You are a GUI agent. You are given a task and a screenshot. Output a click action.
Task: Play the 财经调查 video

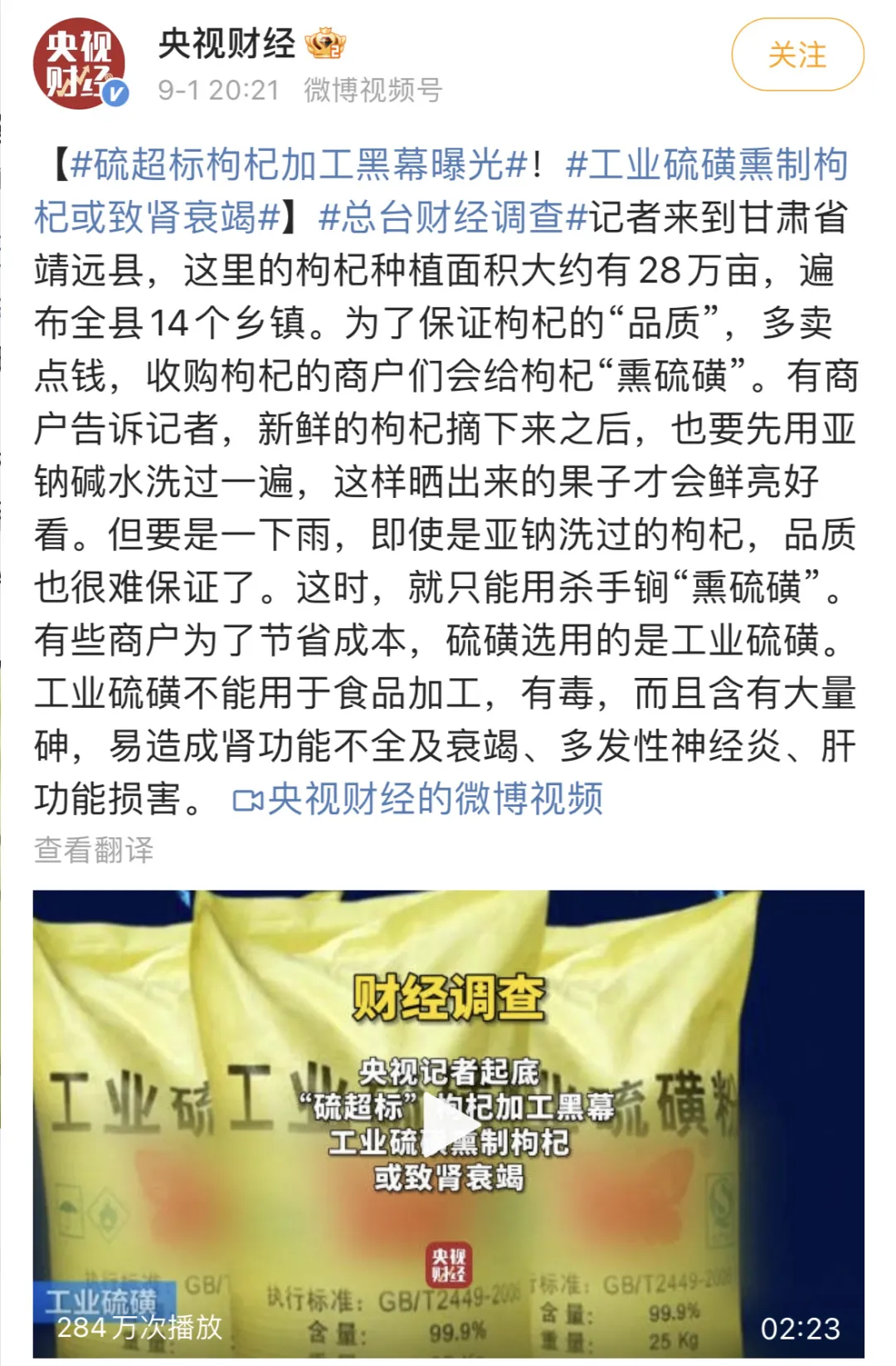click(x=448, y=1125)
